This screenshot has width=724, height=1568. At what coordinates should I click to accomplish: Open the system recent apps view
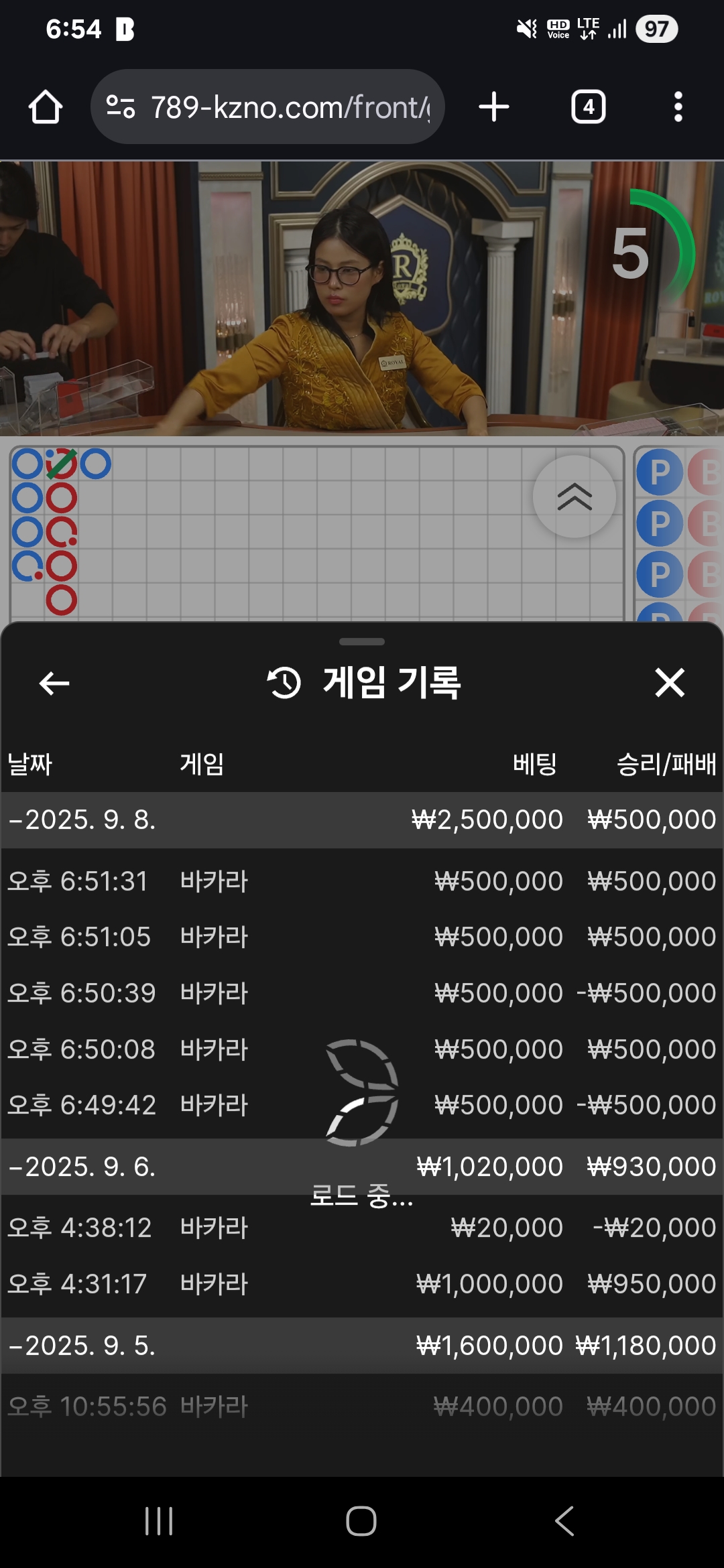[159, 1521]
